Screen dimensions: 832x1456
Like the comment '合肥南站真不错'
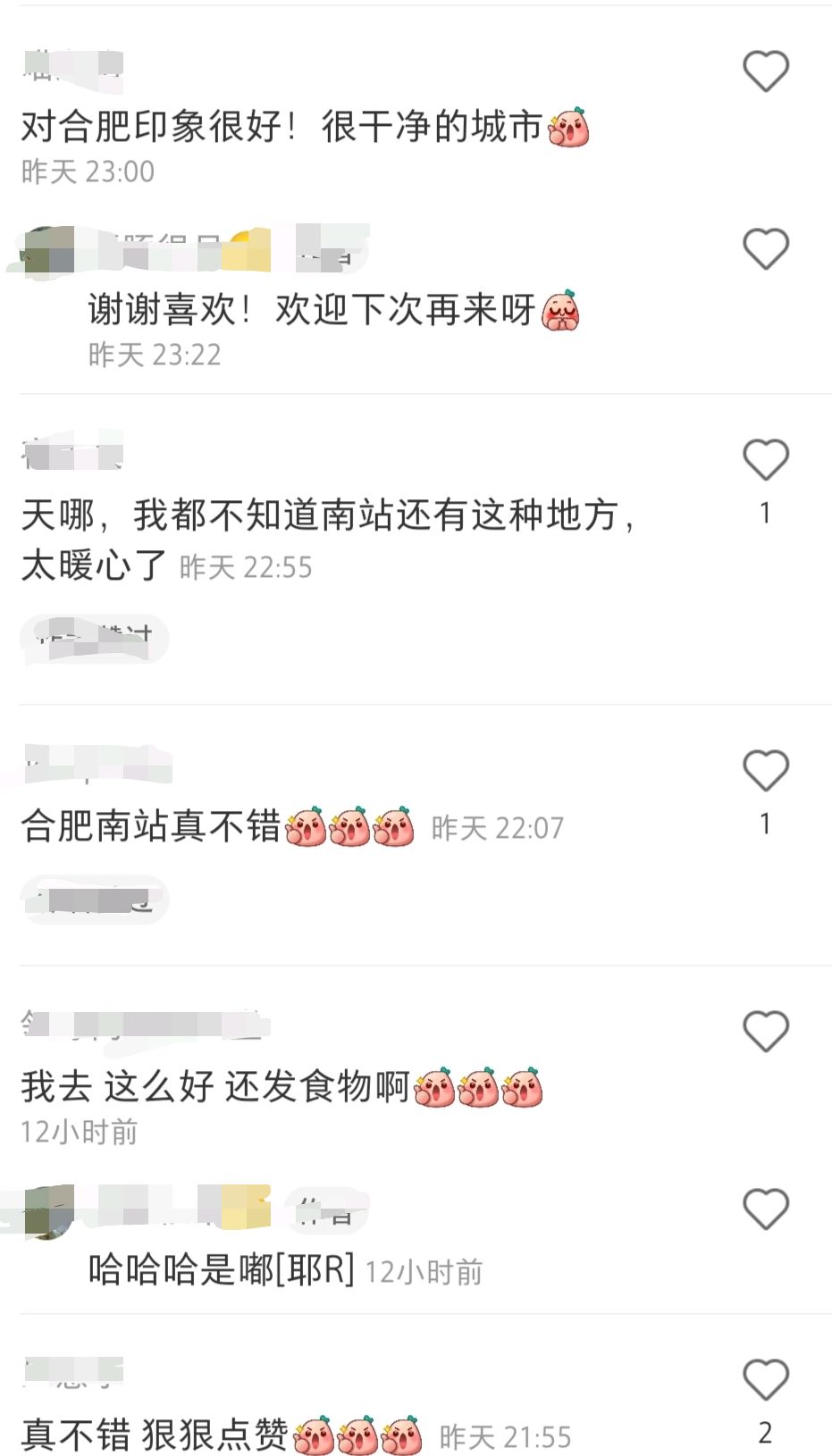[766, 771]
